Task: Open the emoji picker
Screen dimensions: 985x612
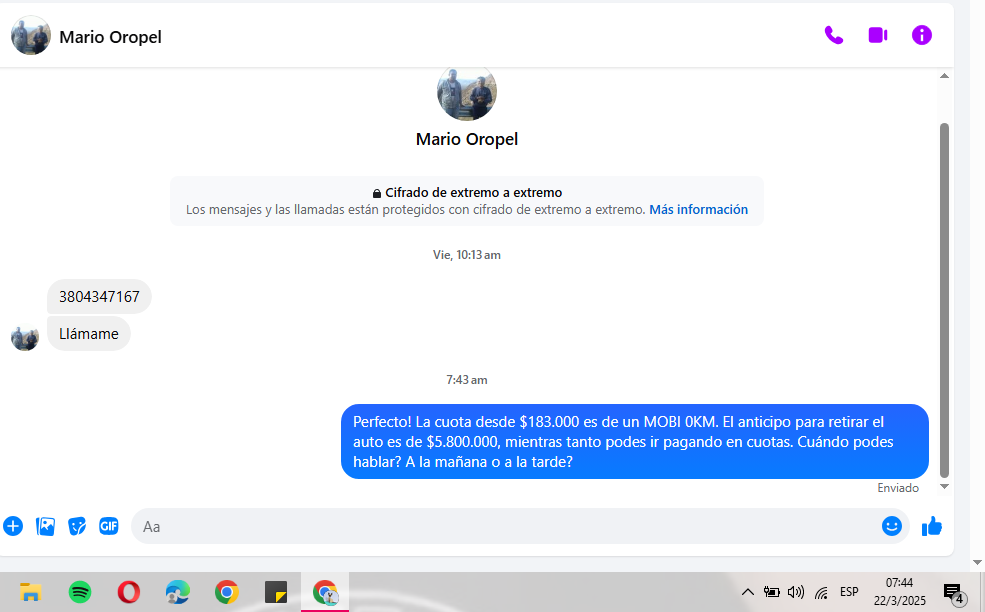Action: coord(891,526)
